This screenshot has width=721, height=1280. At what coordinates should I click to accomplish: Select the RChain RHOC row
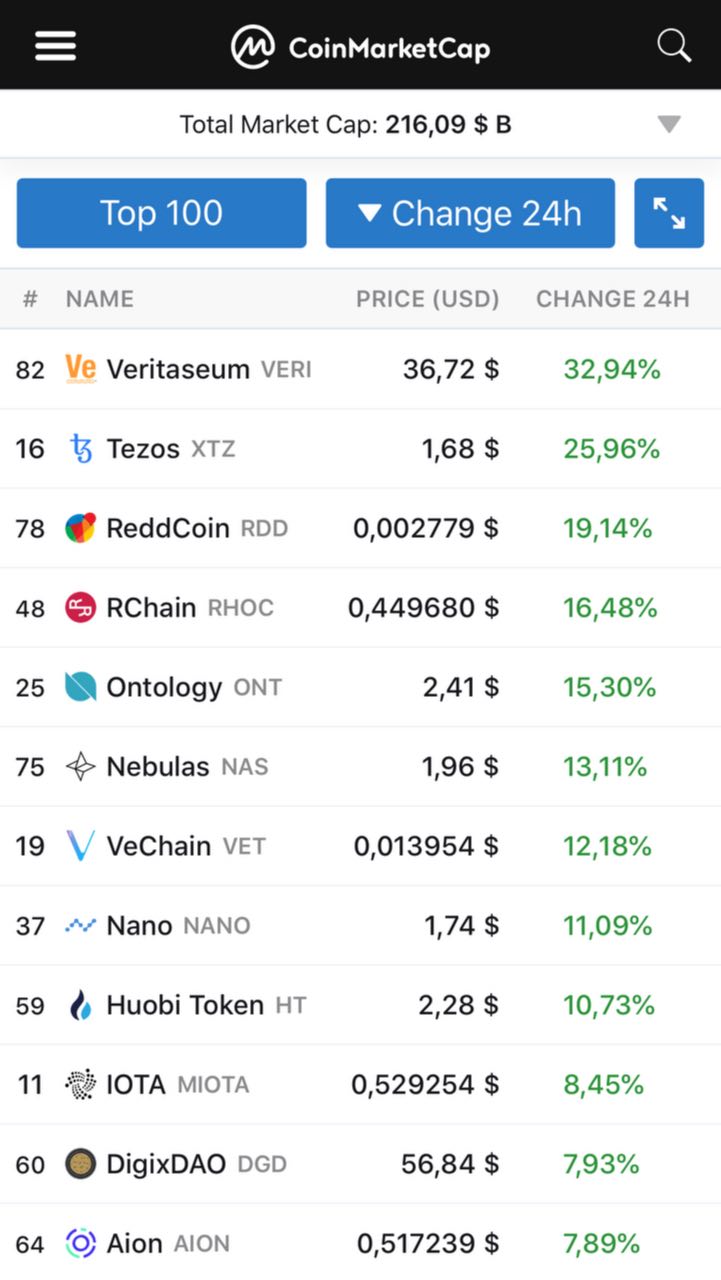click(360, 608)
